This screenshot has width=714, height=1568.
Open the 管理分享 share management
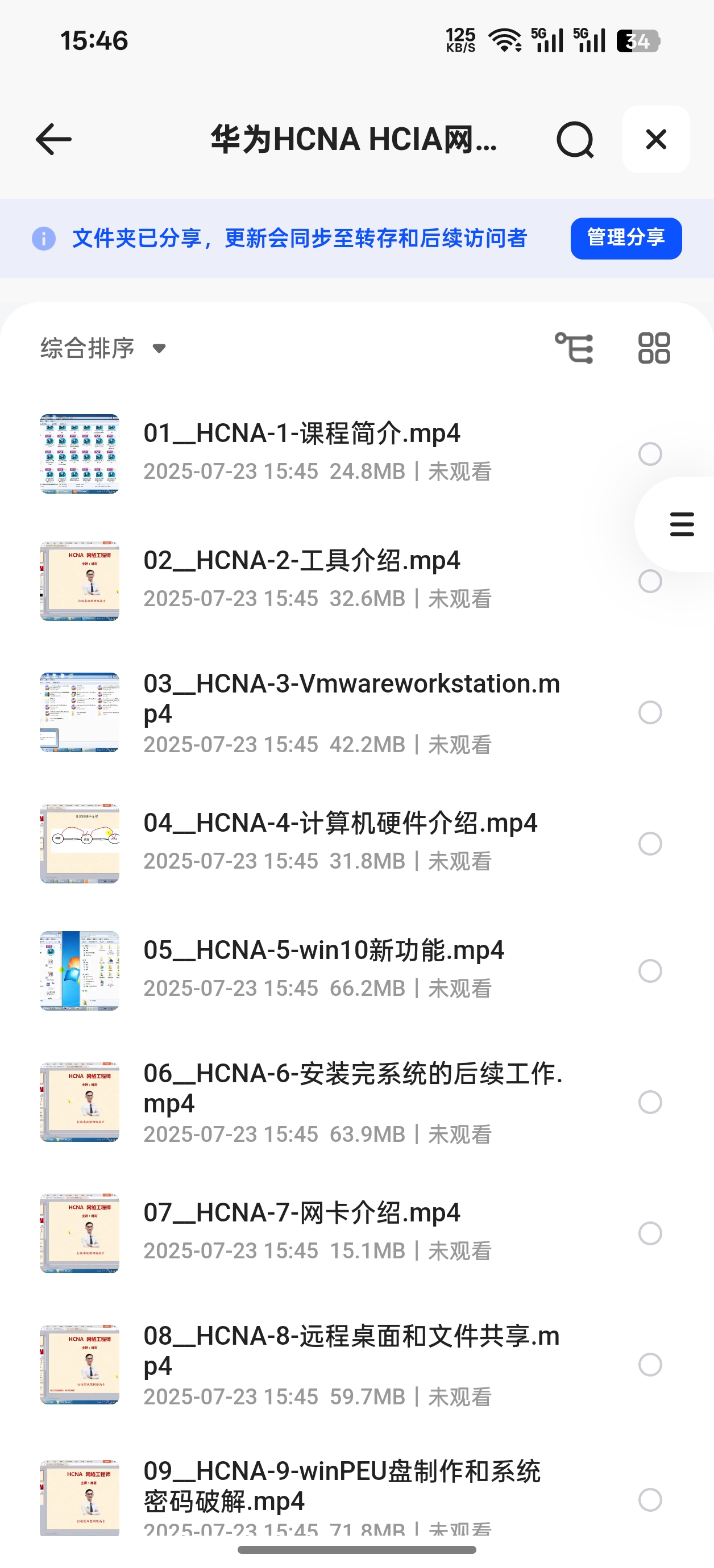[x=625, y=239]
